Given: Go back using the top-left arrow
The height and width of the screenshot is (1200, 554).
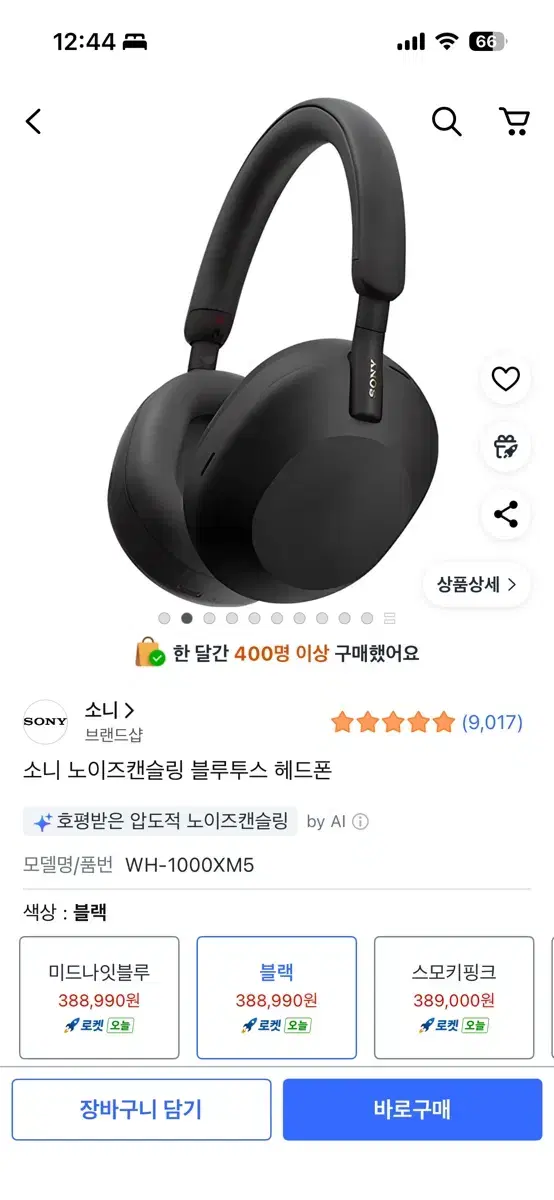Looking at the screenshot, I should pos(34,122).
